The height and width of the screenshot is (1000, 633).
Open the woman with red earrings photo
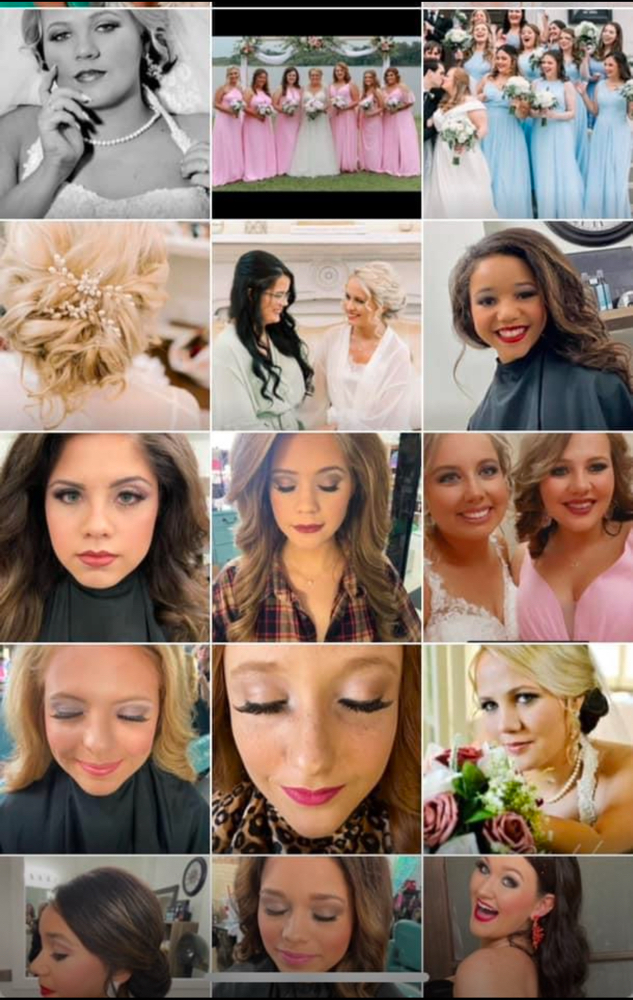528,926
